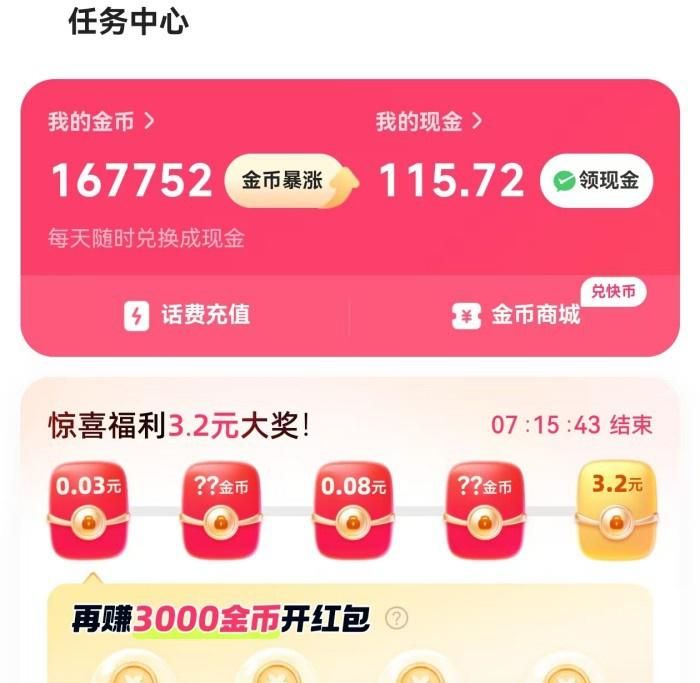Screen dimensions: 700x683
Task: Open help icon beside 再赚3000金币开红包
Action: 397,619
